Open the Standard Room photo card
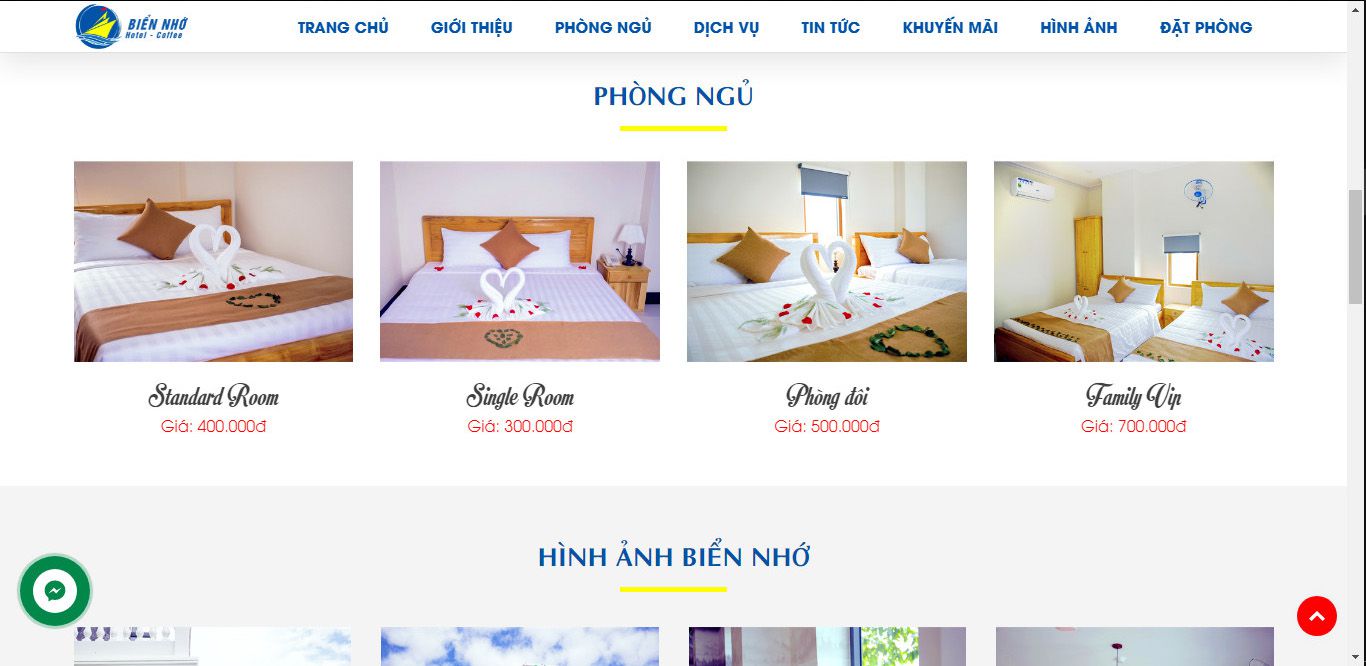This screenshot has height=666, width=1366. (213, 261)
